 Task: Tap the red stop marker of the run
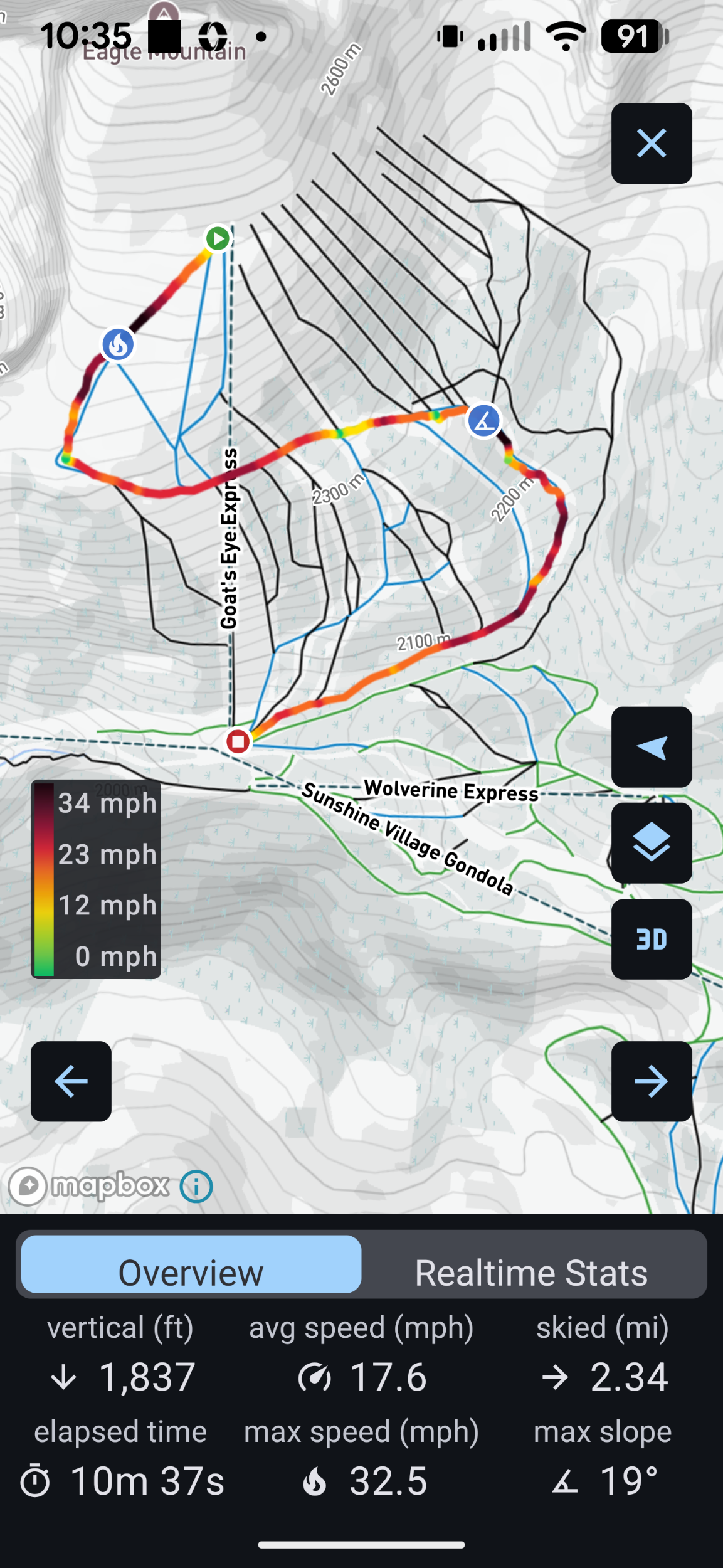click(238, 741)
